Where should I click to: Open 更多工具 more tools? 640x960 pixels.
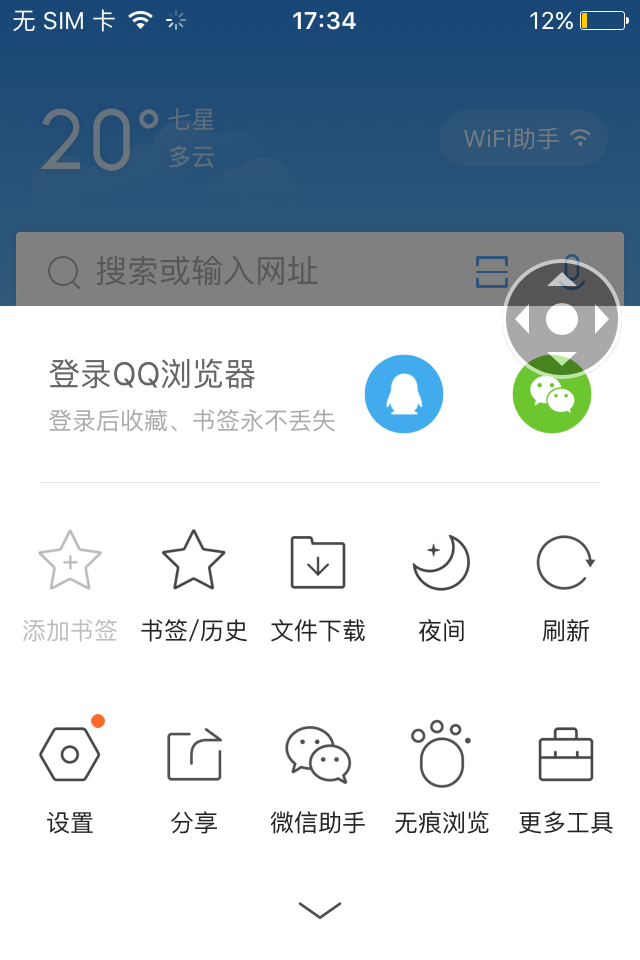565,777
